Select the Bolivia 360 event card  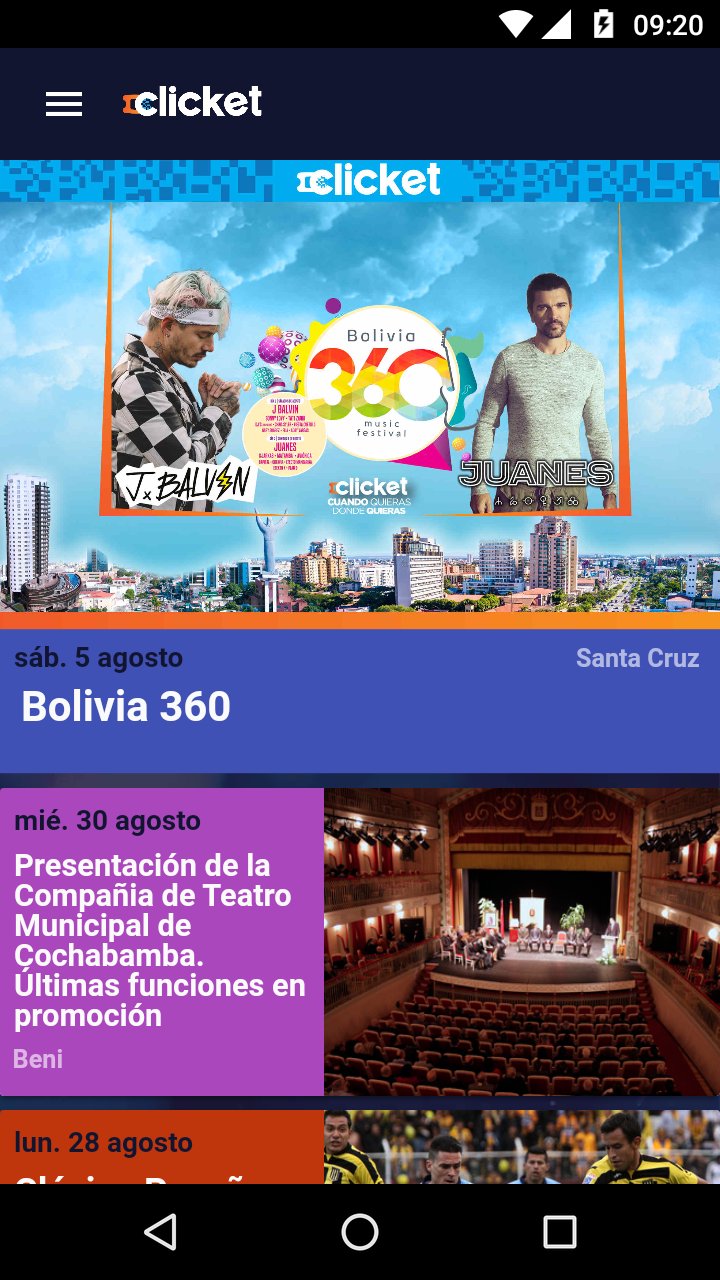click(x=360, y=695)
